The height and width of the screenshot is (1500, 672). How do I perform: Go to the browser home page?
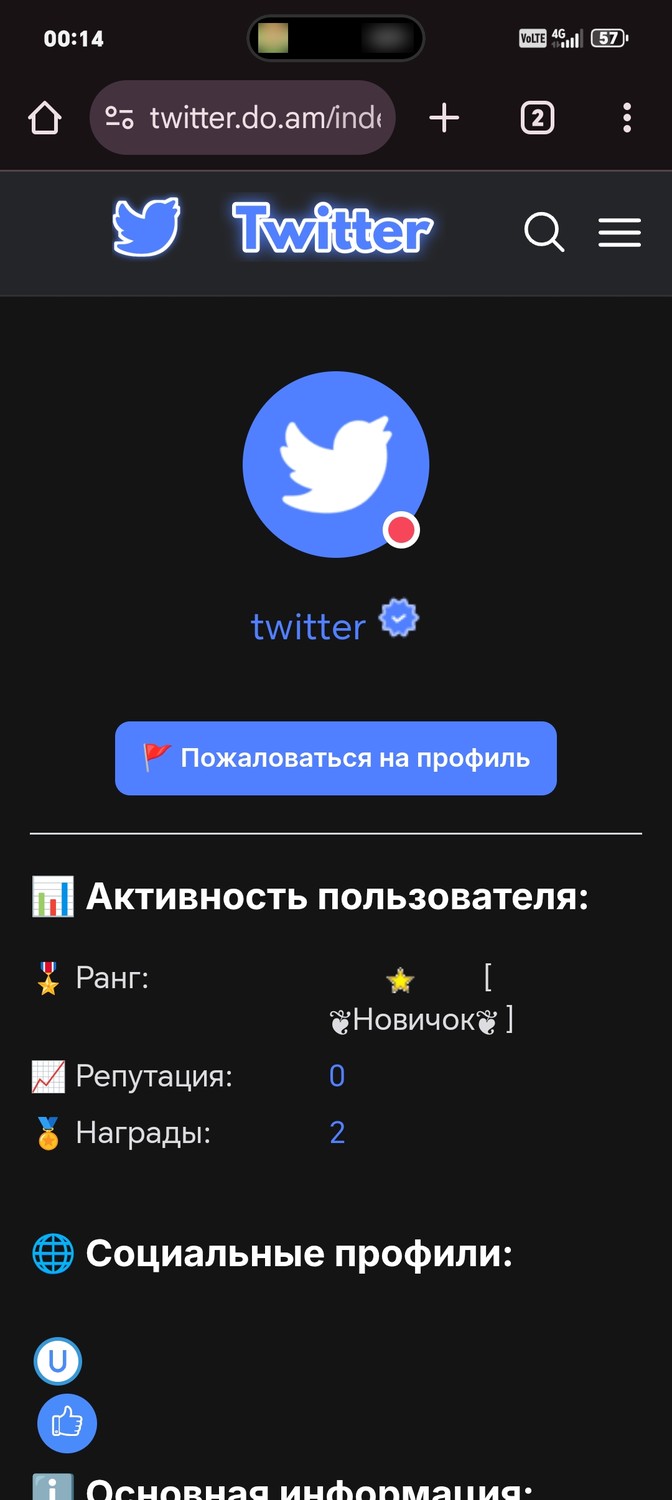[x=44, y=118]
